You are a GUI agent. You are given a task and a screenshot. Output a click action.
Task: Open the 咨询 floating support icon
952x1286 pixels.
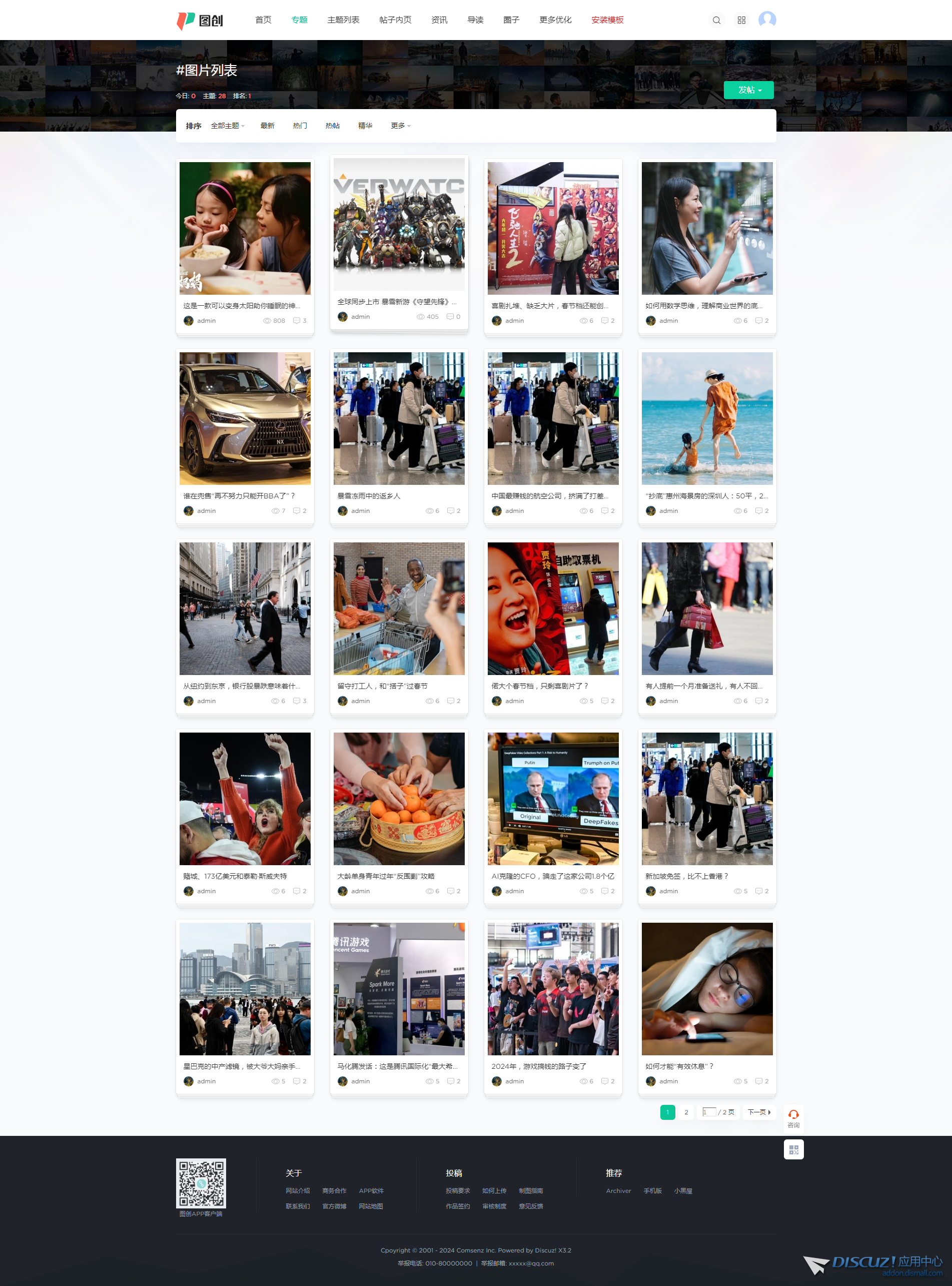click(793, 1118)
